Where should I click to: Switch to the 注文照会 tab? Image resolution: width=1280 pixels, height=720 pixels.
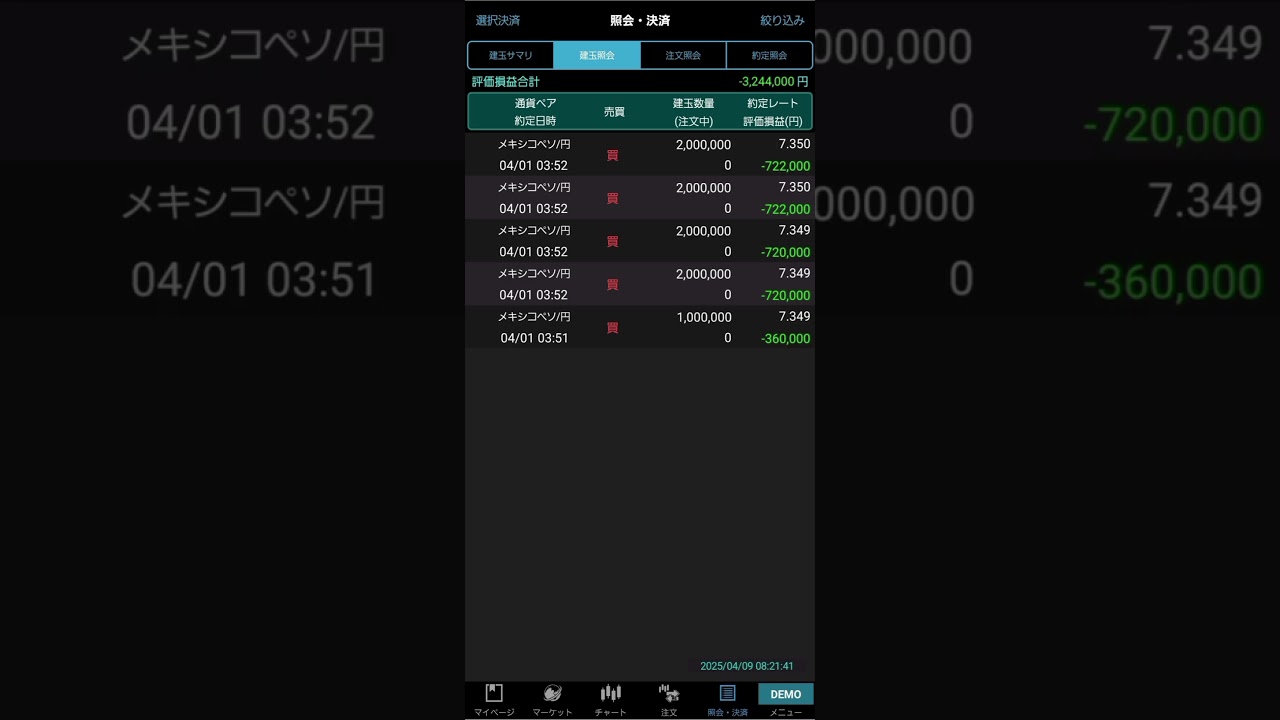click(683, 55)
